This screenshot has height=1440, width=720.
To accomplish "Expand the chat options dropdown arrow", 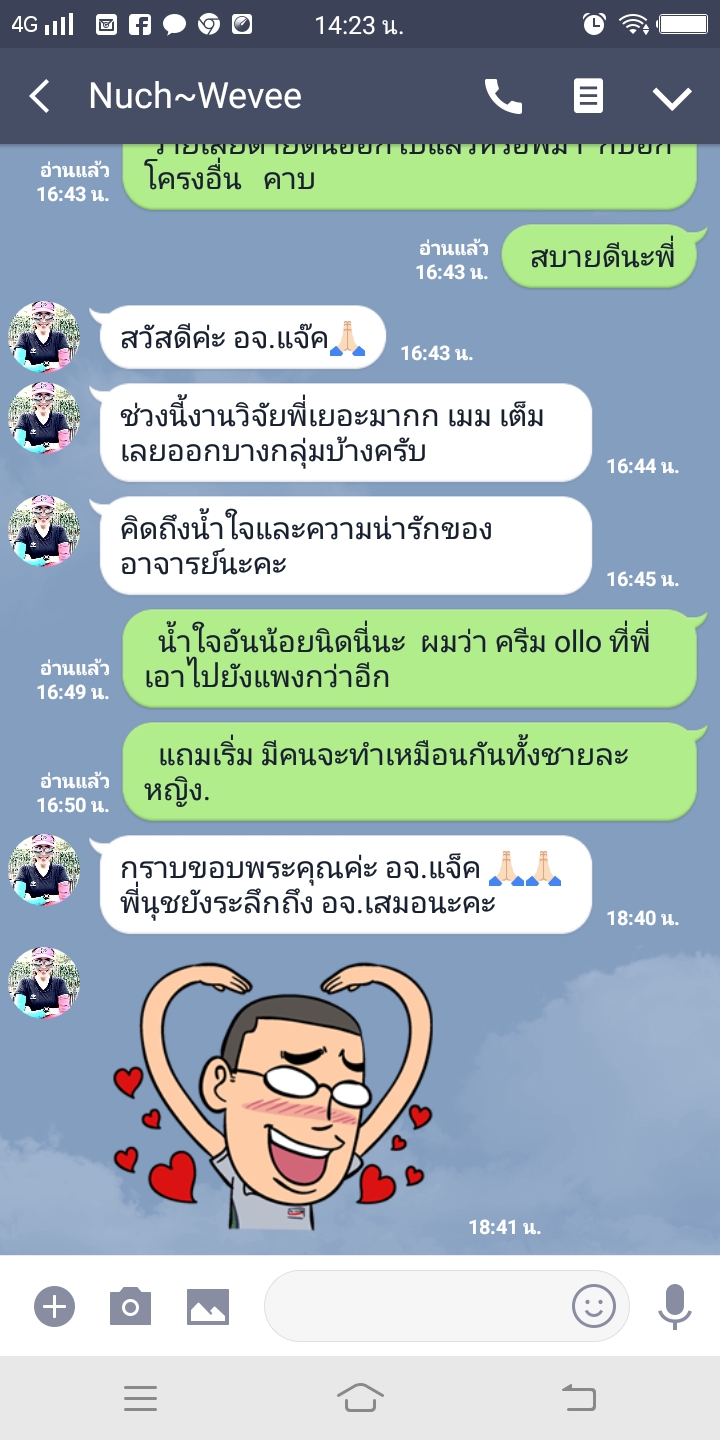I will click(x=672, y=97).
